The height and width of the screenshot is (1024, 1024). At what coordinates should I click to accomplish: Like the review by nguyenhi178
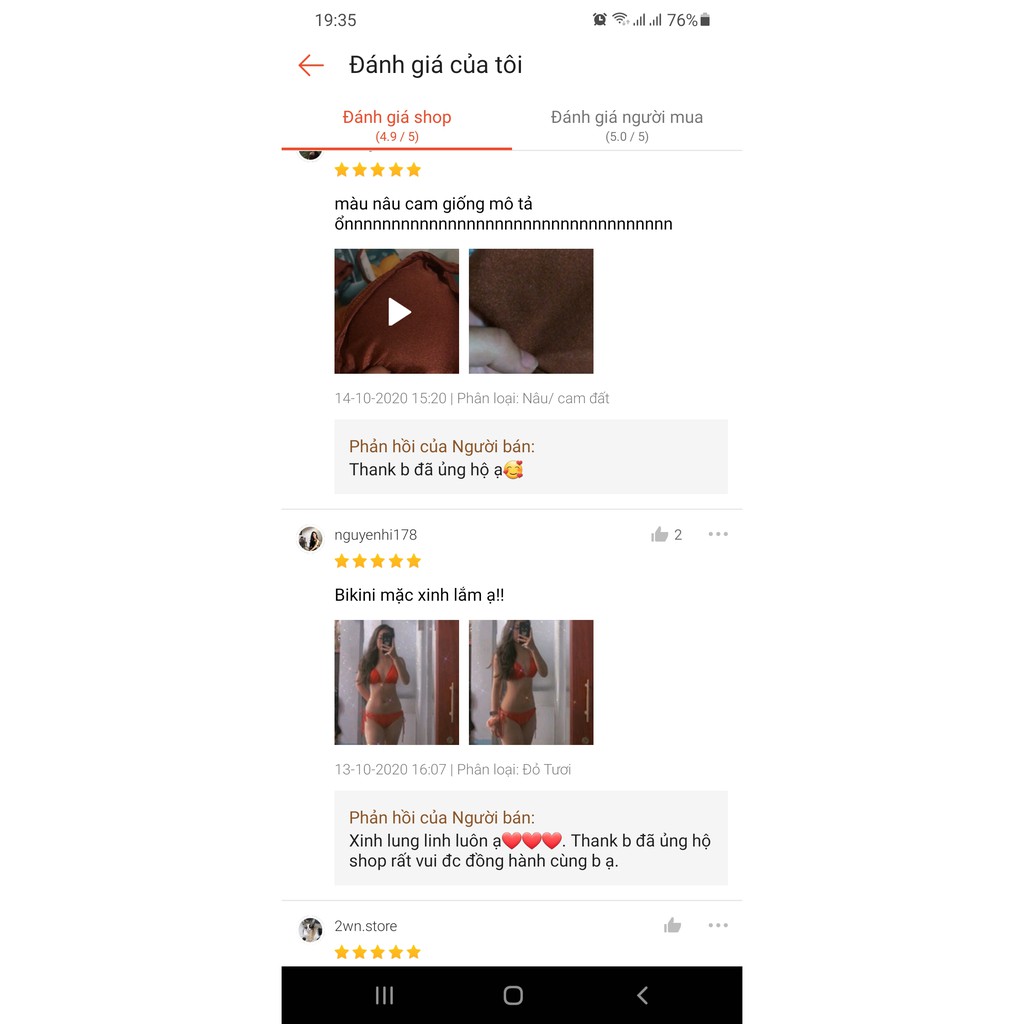coord(660,535)
